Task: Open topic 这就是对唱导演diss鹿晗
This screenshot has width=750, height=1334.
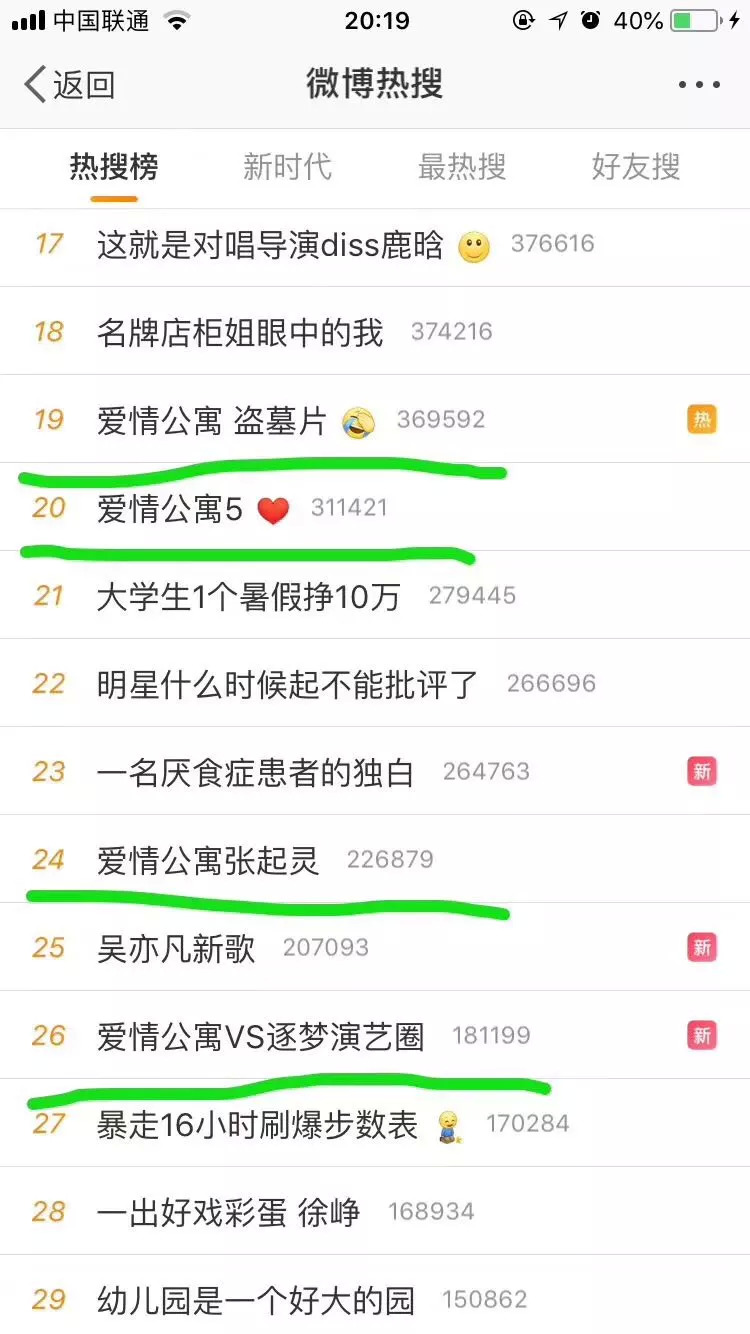Action: [270, 245]
